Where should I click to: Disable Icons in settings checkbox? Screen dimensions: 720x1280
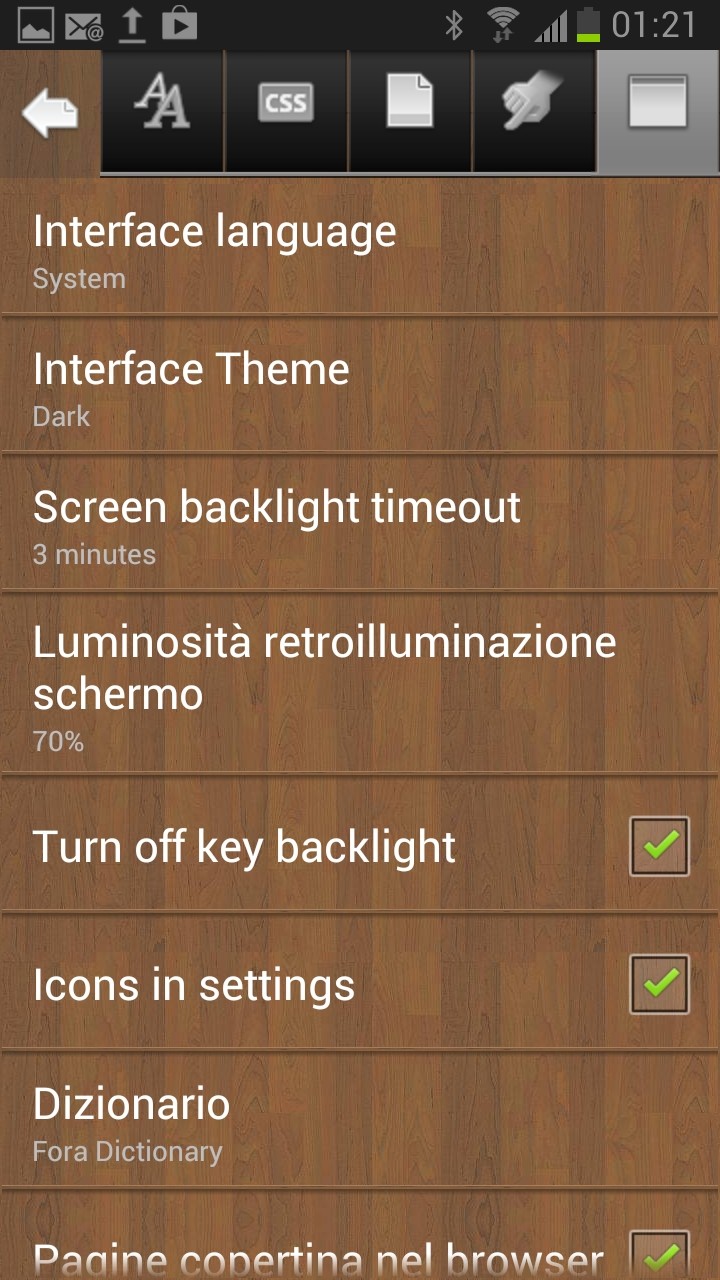pos(659,985)
